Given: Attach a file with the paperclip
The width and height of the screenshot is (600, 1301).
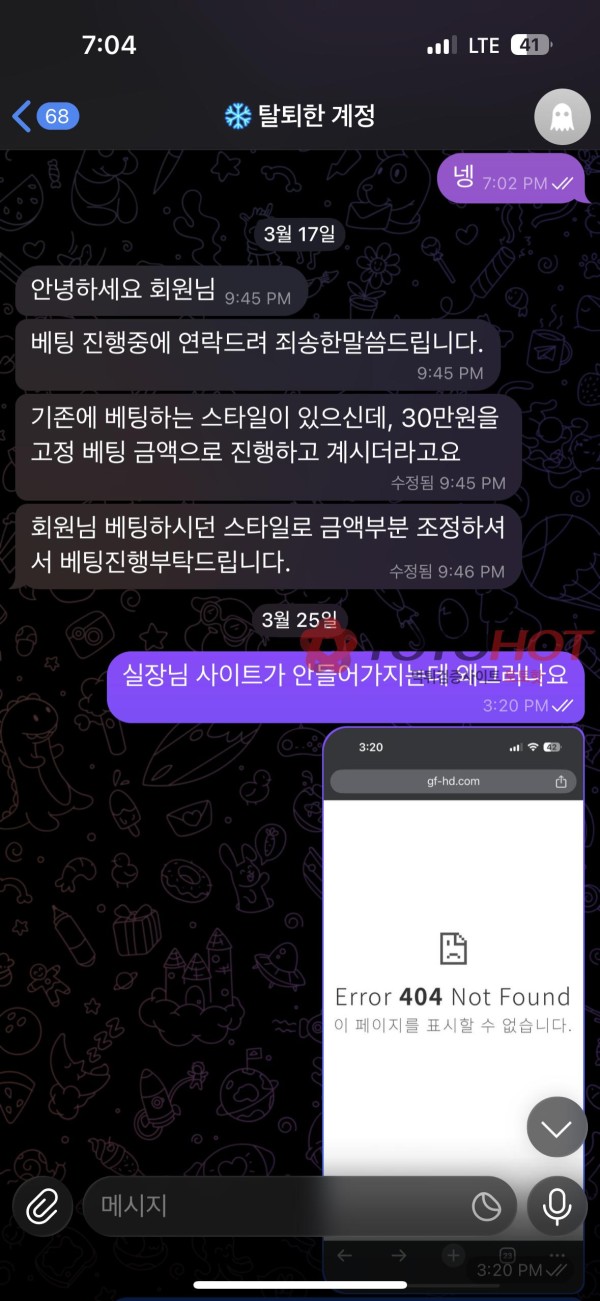Looking at the screenshot, I should pyautogui.click(x=42, y=1207).
